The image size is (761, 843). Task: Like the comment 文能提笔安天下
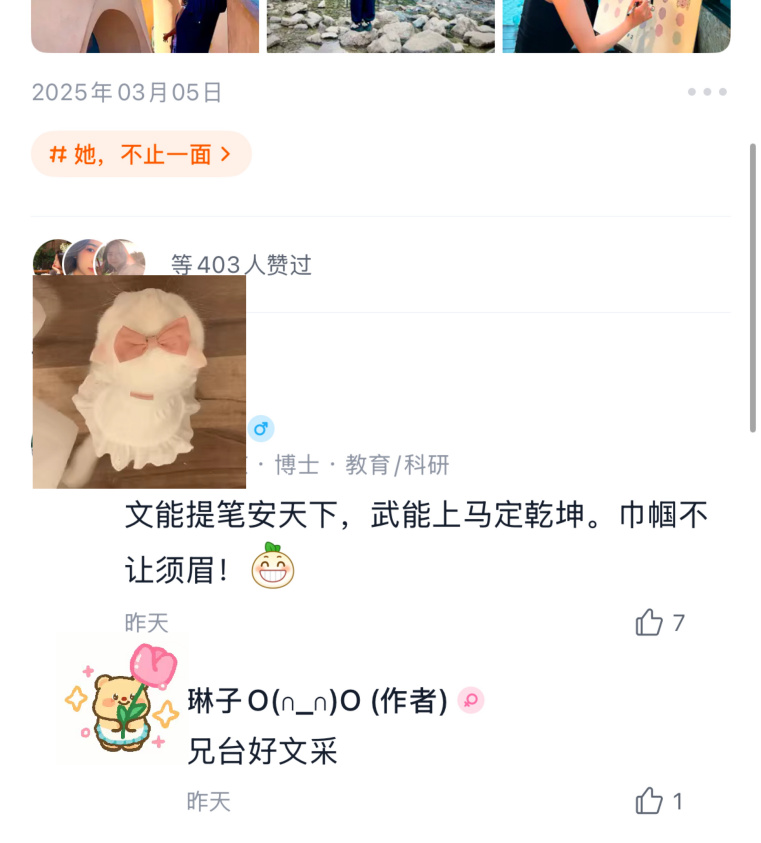click(649, 623)
